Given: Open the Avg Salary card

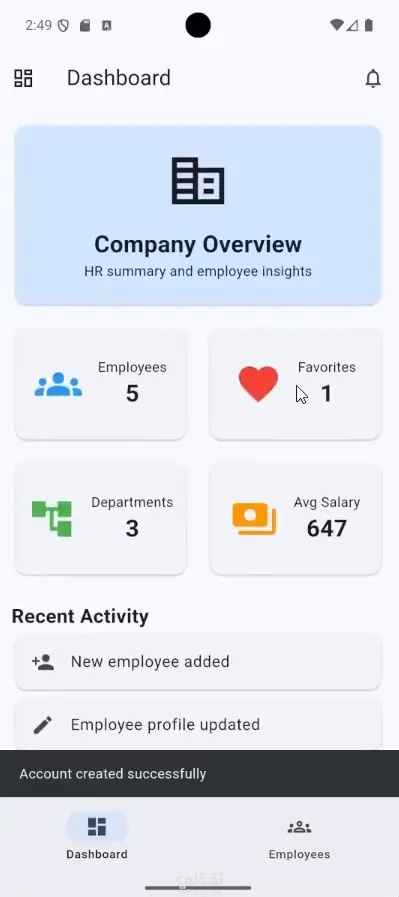Looking at the screenshot, I should tap(295, 519).
